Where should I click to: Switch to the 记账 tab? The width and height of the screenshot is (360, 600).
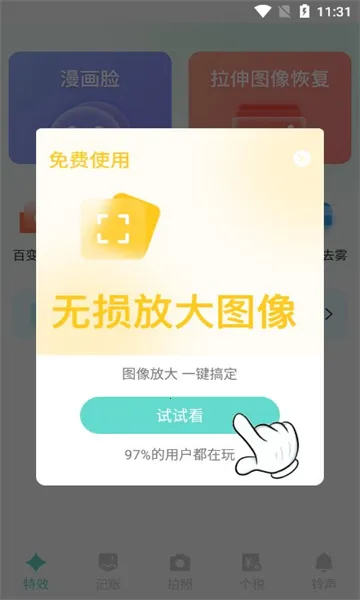(108, 571)
